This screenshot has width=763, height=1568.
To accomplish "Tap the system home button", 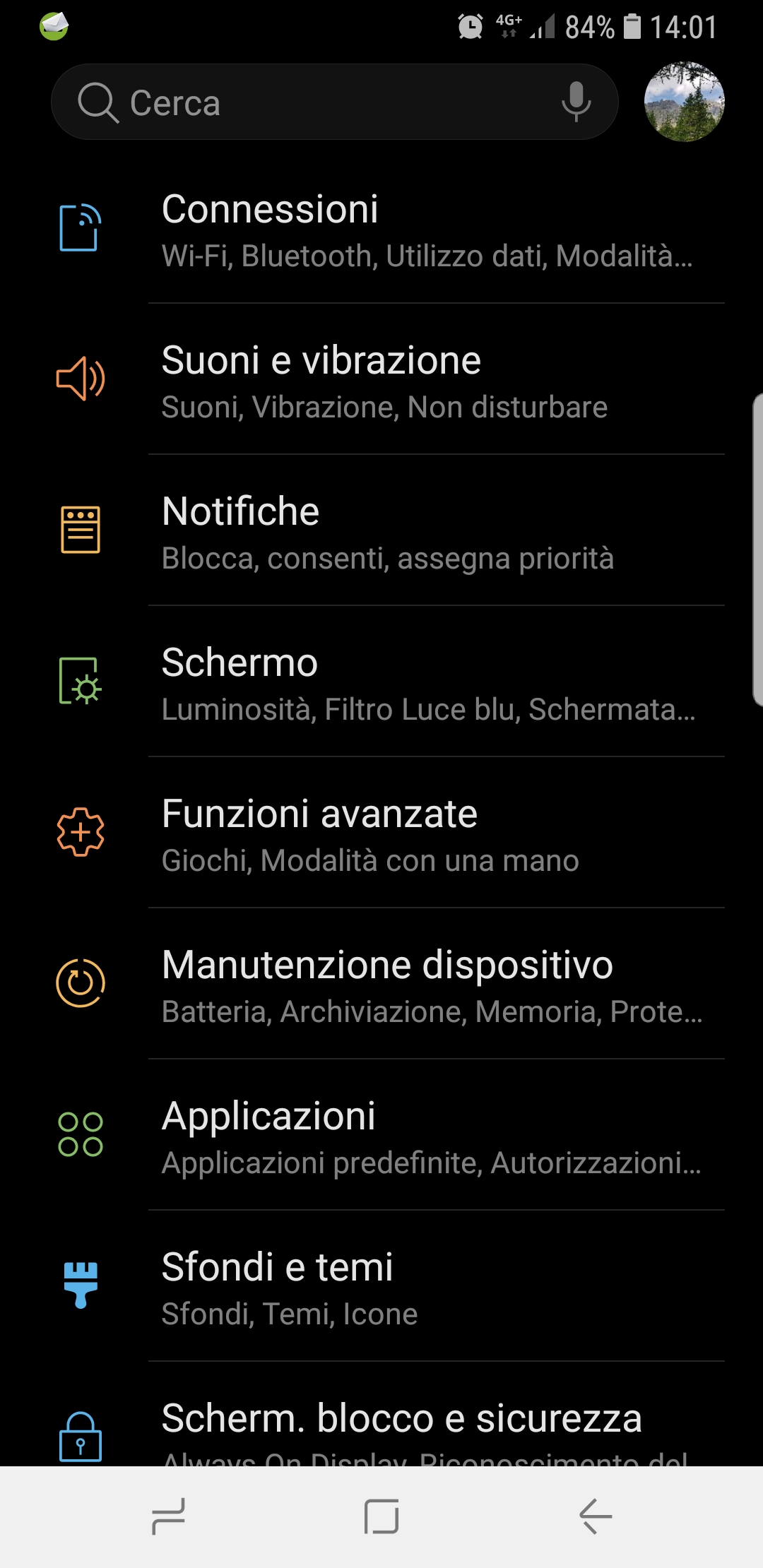I will click(381, 1516).
